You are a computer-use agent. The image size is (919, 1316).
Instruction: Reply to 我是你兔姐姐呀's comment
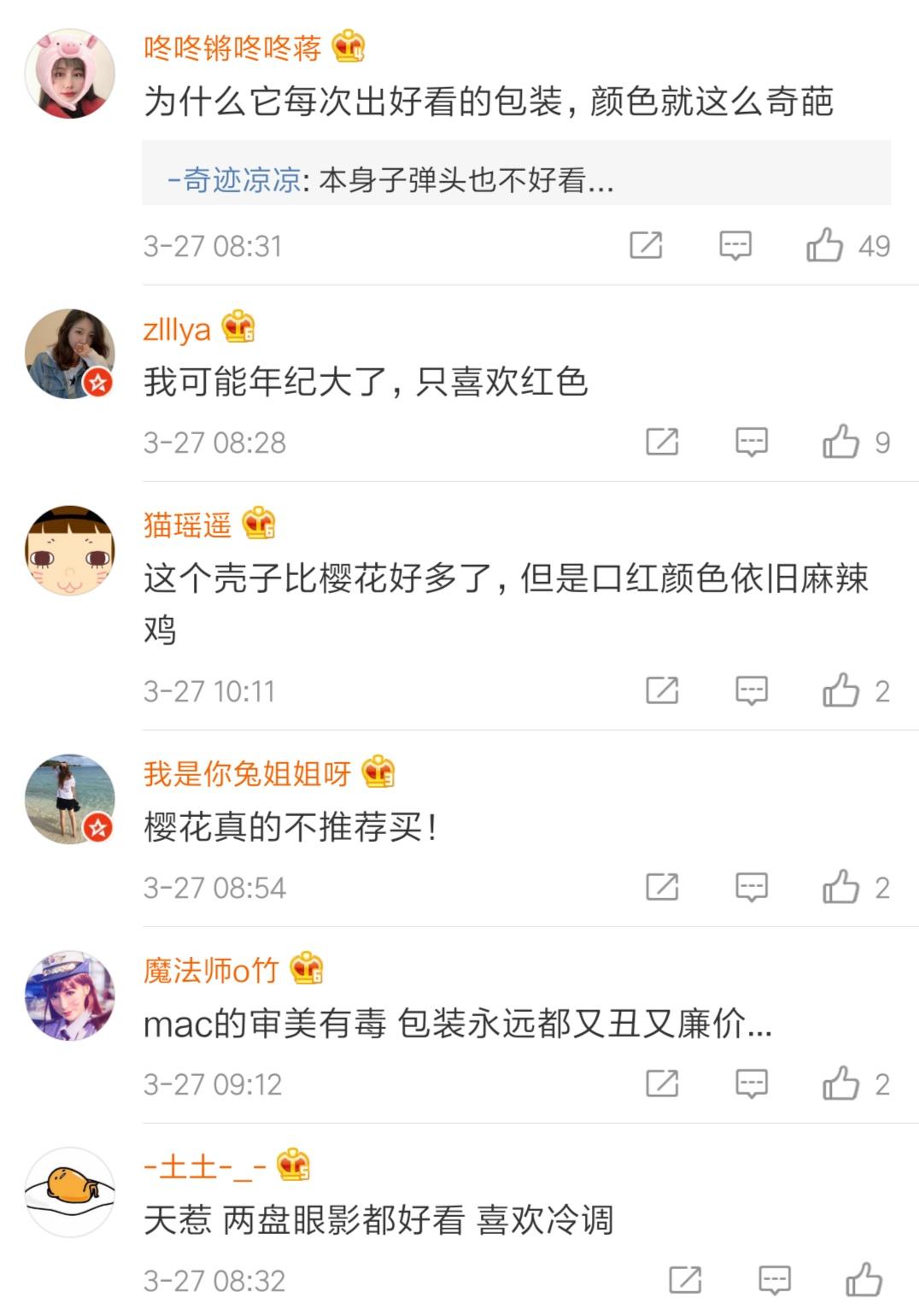[x=752, y=887]
